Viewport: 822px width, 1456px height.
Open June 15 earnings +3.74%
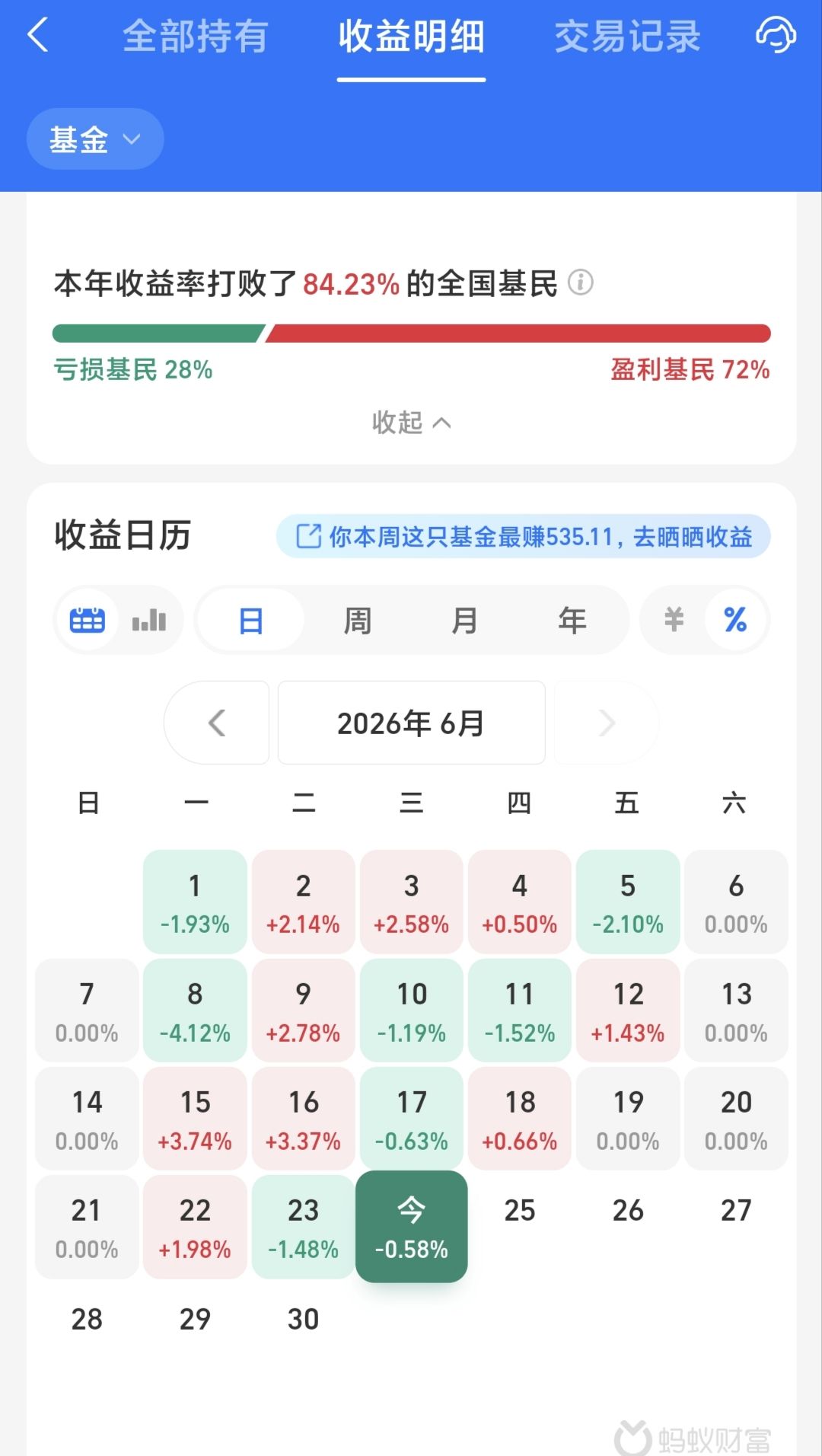pos(195,1119)
